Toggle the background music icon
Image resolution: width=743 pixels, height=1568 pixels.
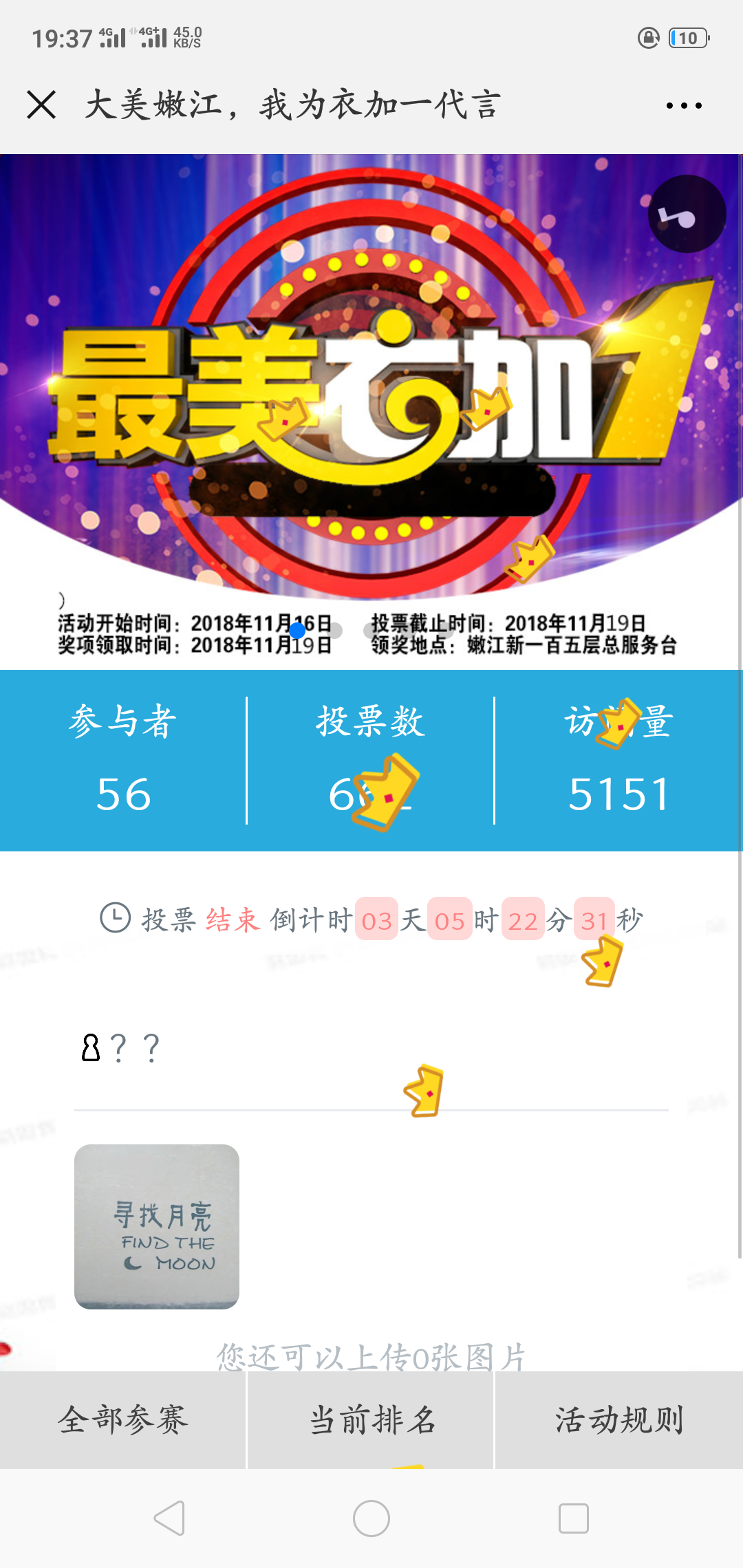coord(687,214)
